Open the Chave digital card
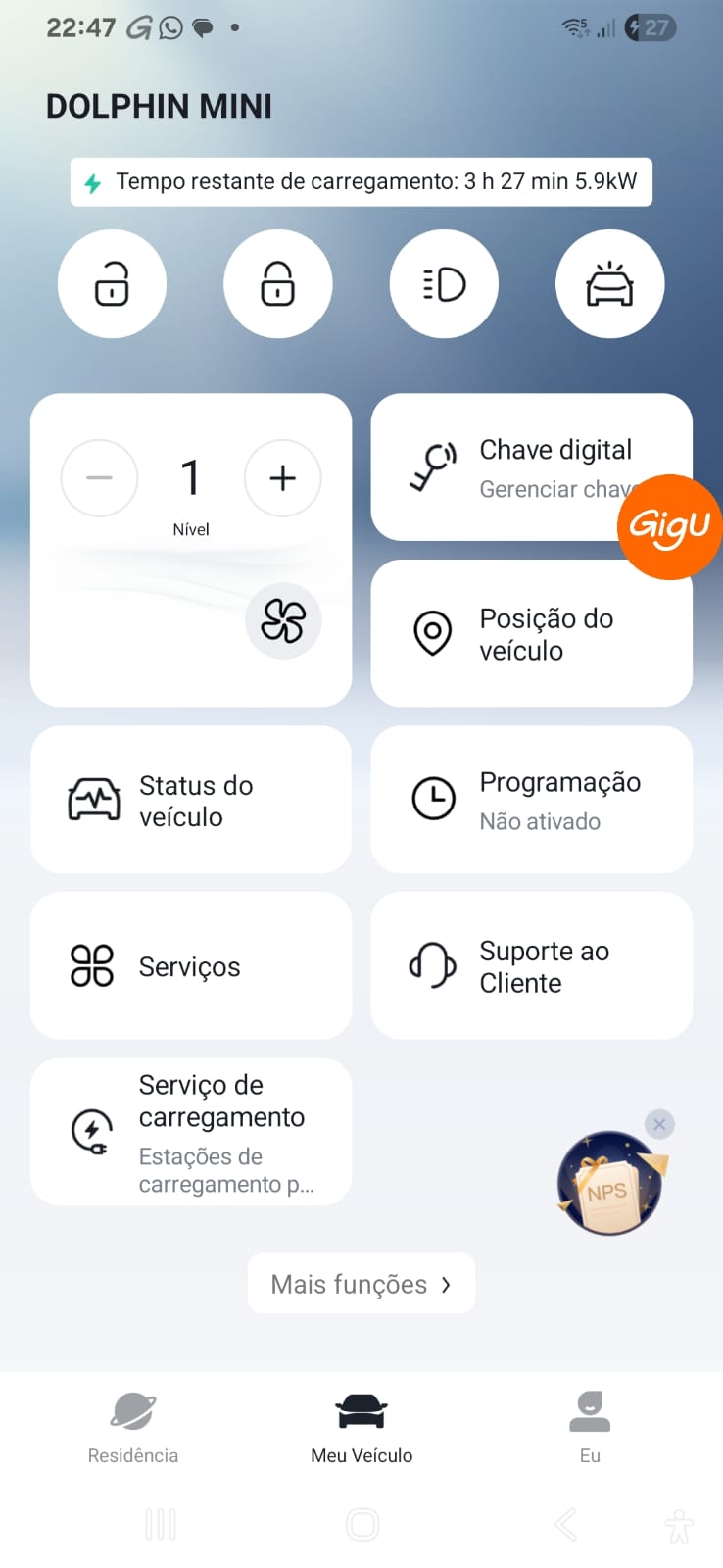Screen dimensions: 723x1568 pyautogui.click(x=509, y=467)
